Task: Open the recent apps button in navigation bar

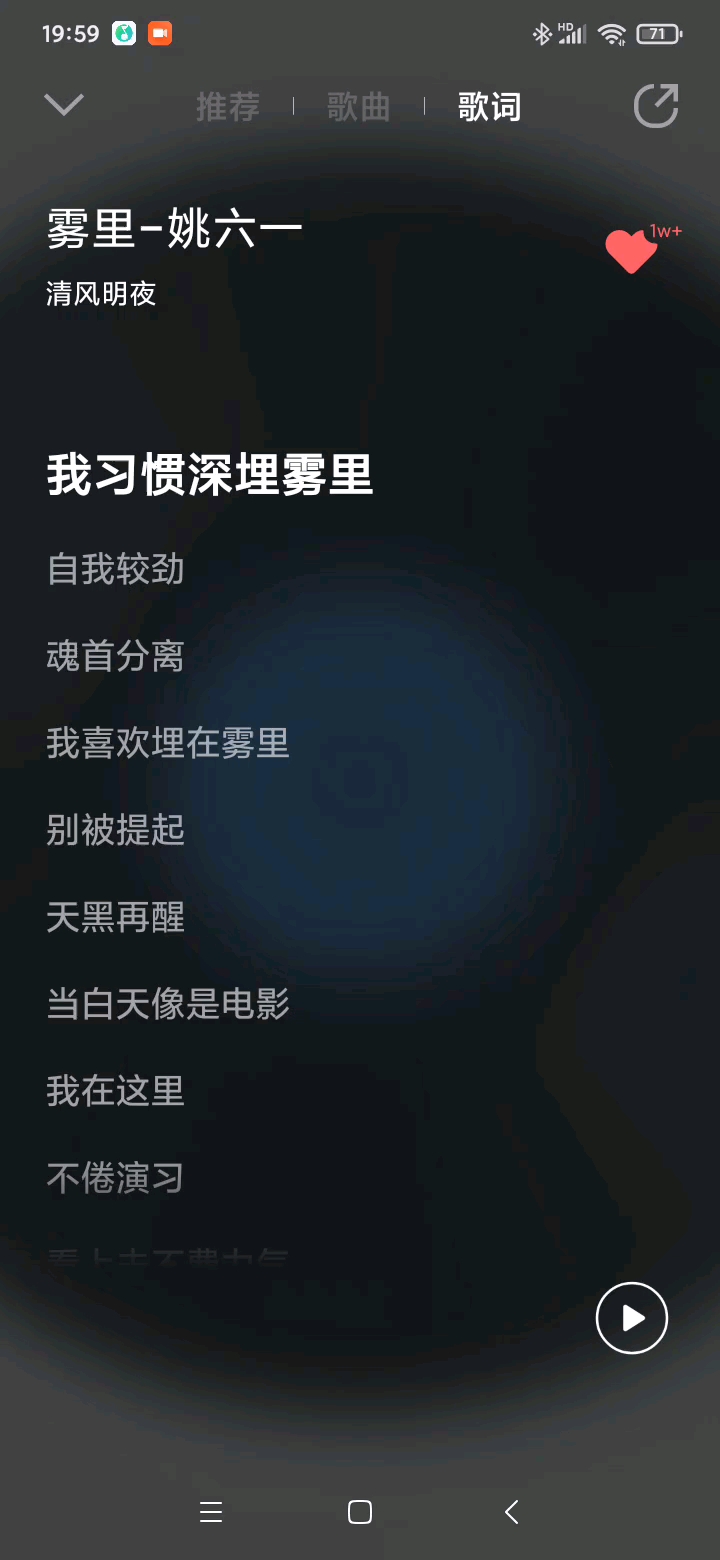Action: [211, 1512]
